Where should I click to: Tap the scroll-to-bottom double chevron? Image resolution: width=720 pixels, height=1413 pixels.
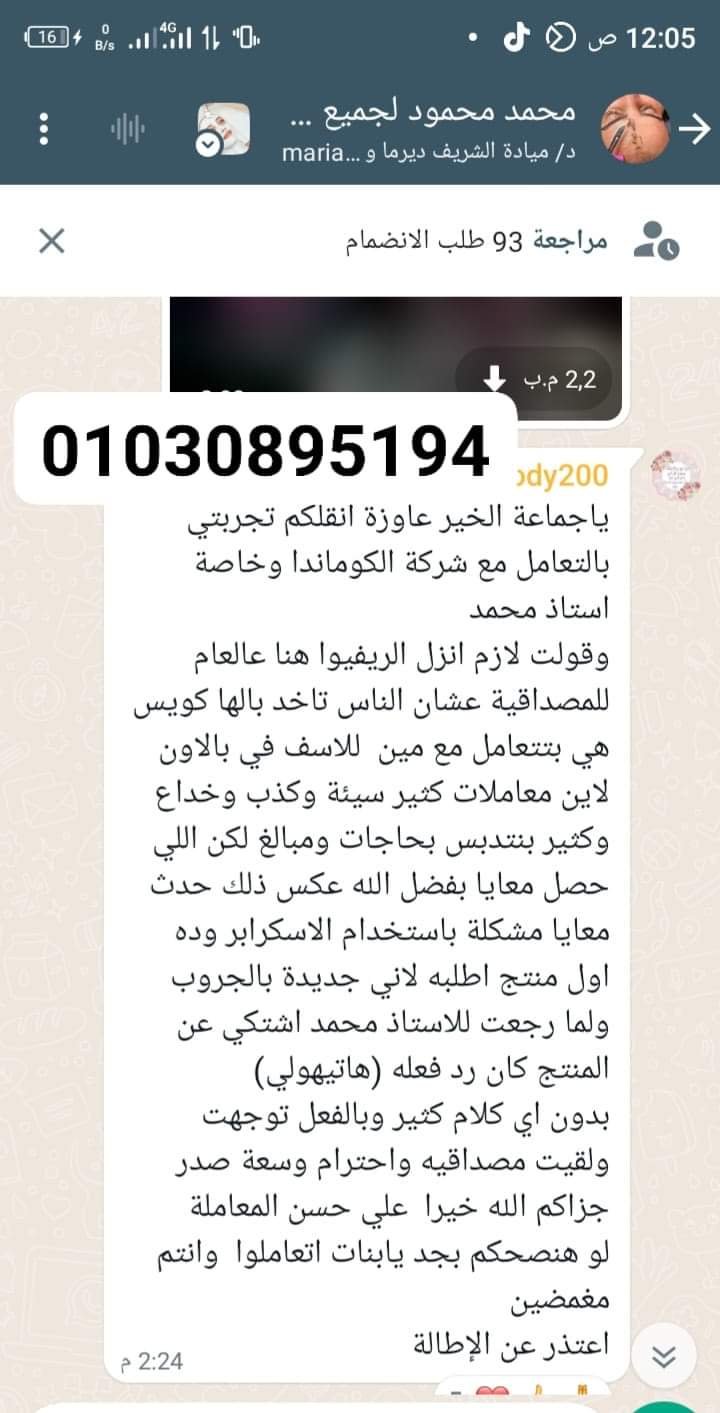pos(665,1358)
